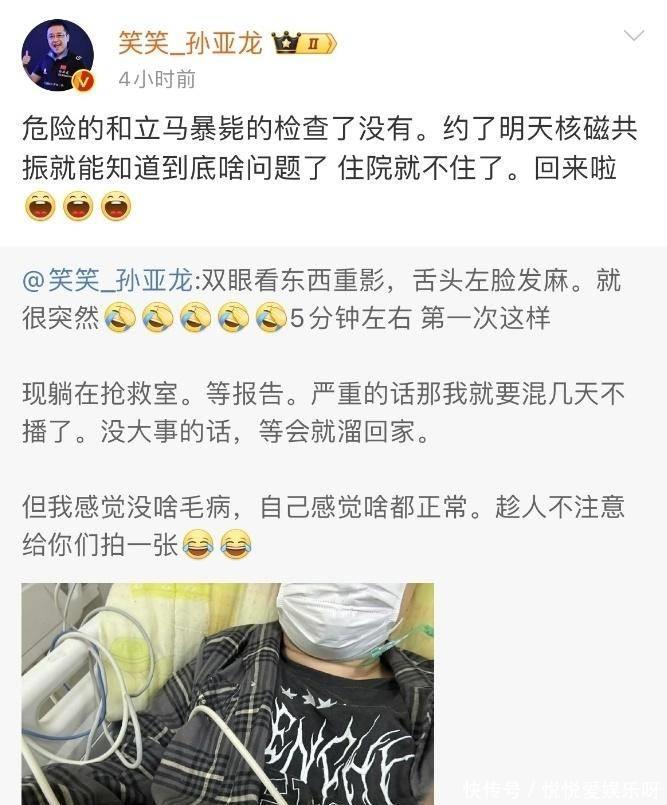Expand the post options chevron
This screenshot has width=667, height=805.
(x=634, y=37)
